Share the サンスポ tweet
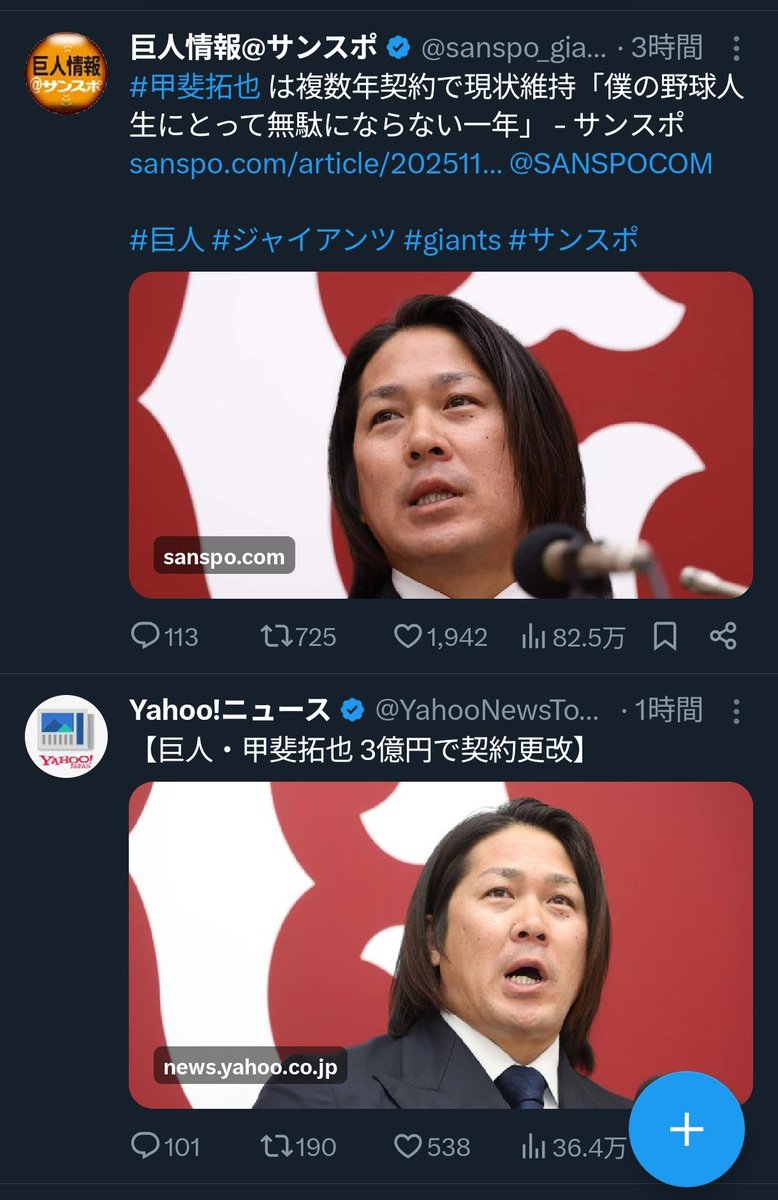The image size is (778, 1200). tap(723, 636)
